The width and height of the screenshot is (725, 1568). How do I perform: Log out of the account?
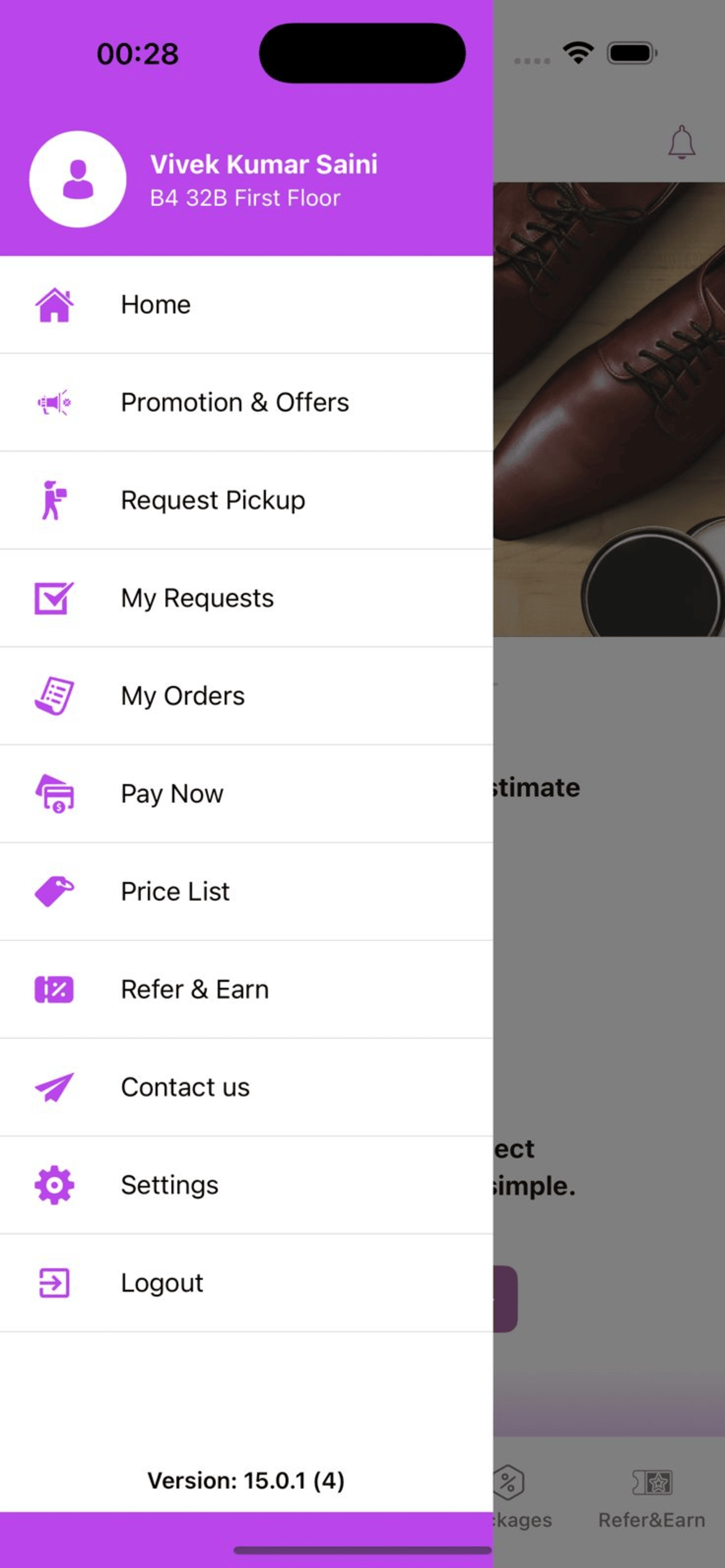tap(246, 1283)
